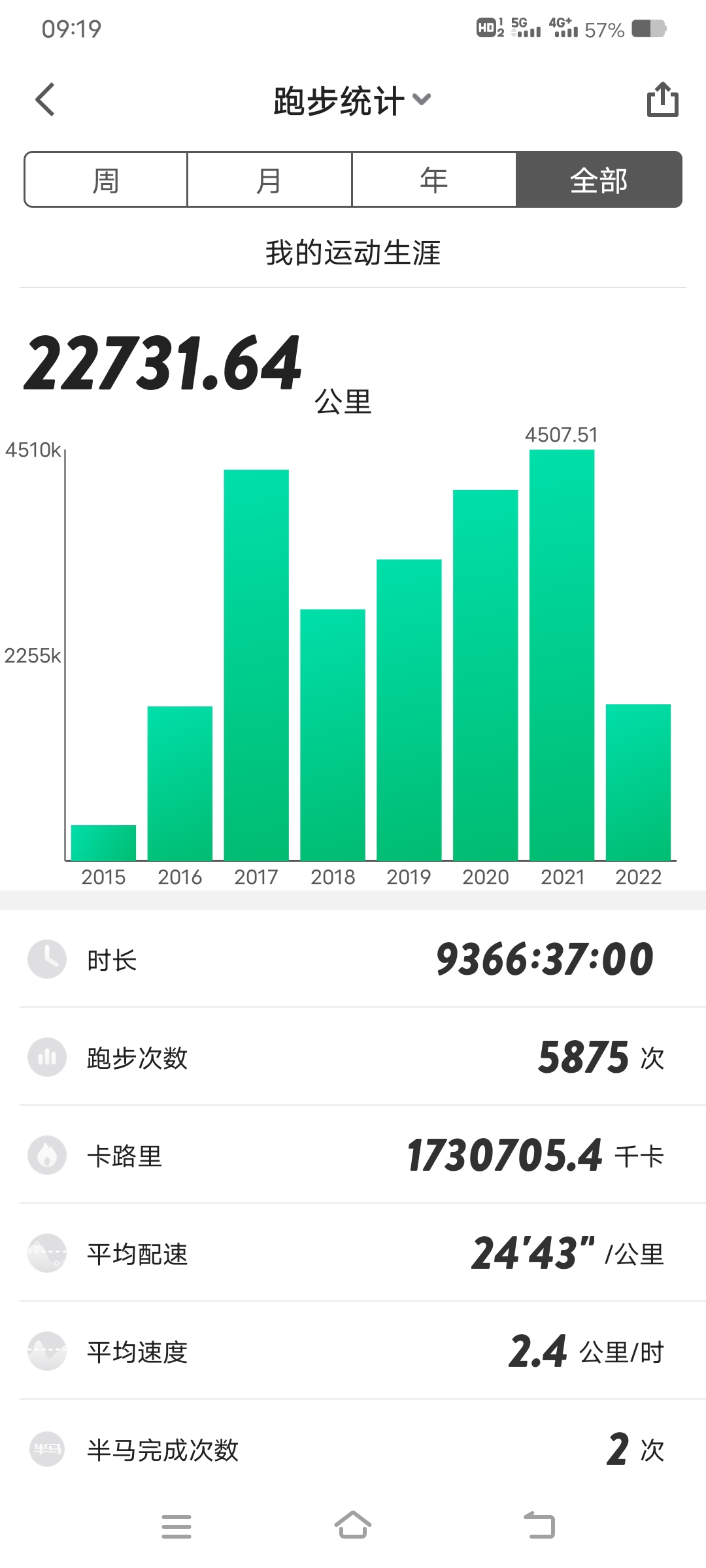Select the 全部 tab

coord(599,180)
